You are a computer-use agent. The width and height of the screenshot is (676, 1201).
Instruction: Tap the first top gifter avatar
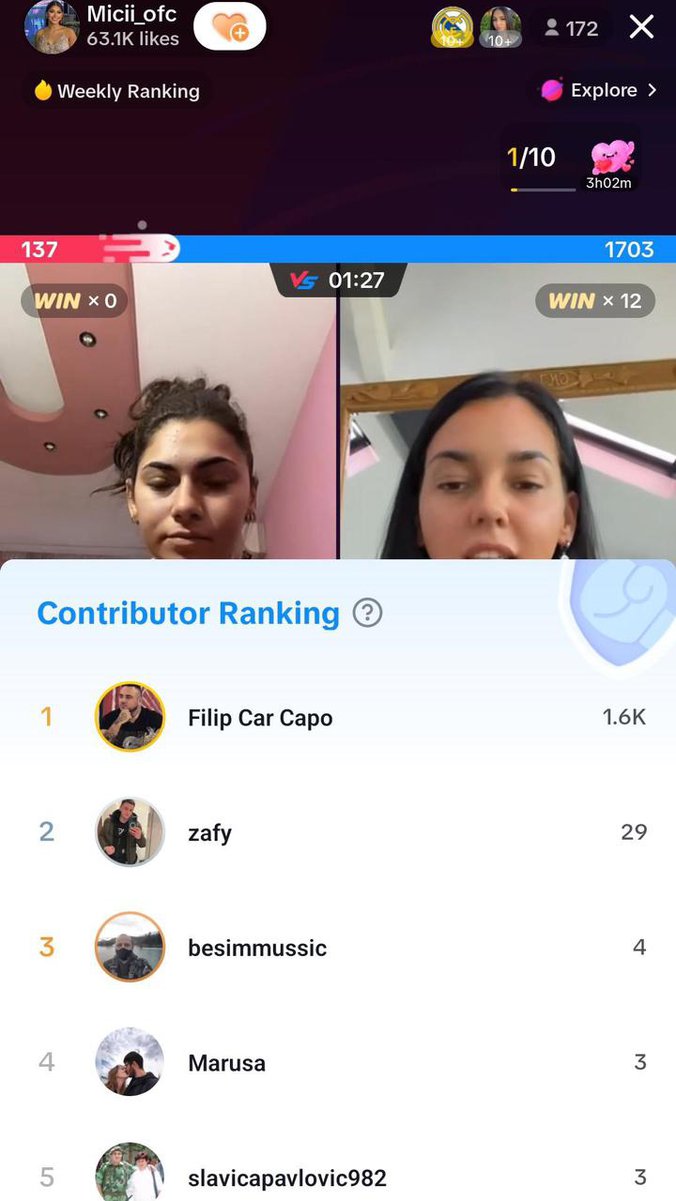tap(453, 27)
